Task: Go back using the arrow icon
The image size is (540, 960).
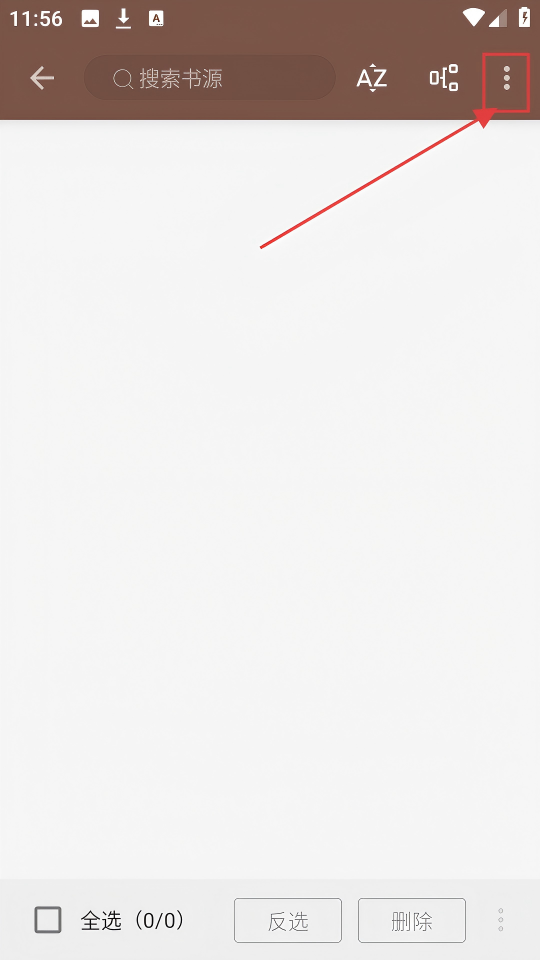Action: point(42,78)
